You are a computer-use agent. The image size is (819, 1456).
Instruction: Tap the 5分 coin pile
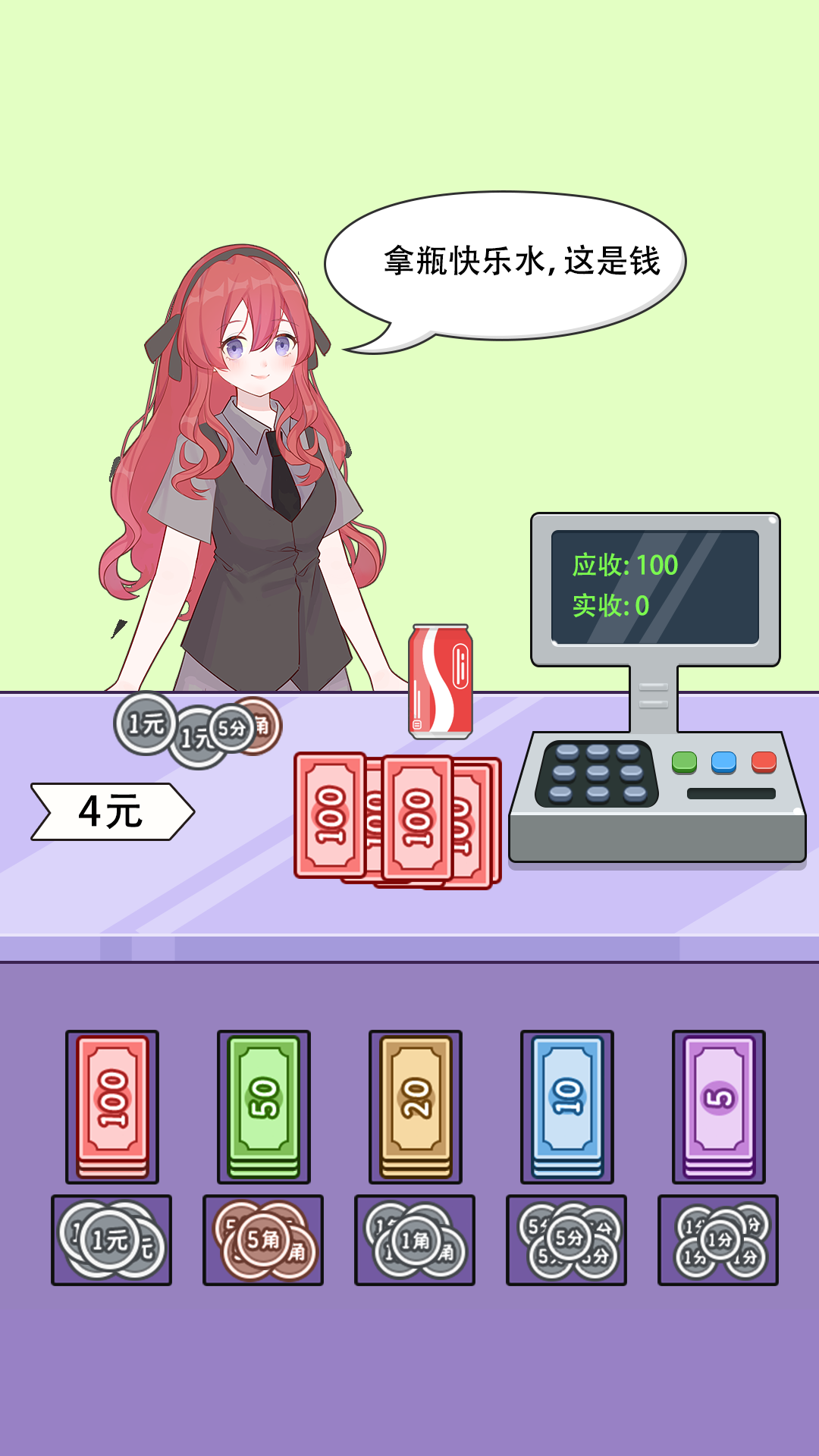(x=566, y=1241)
